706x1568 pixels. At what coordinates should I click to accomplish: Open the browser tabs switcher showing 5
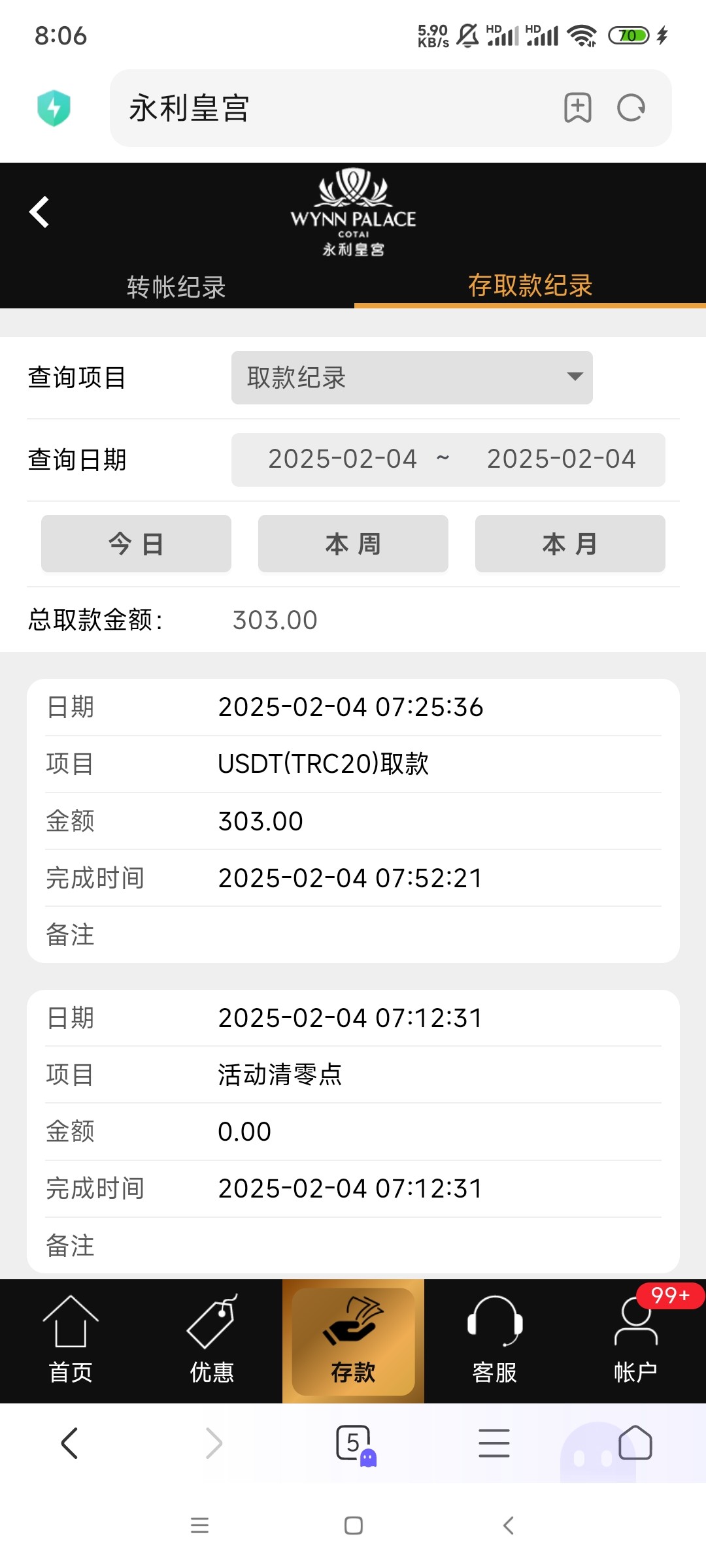[354, 1443]
